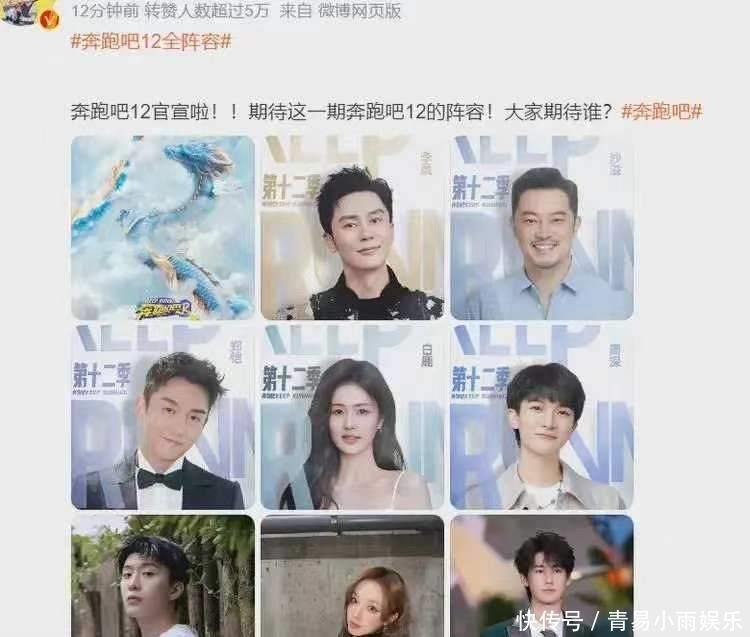Viewport: 750px width, 637px height.
Task: Enlarge the photo of man wearing a bow tie
Action: (x=162, y=417)
